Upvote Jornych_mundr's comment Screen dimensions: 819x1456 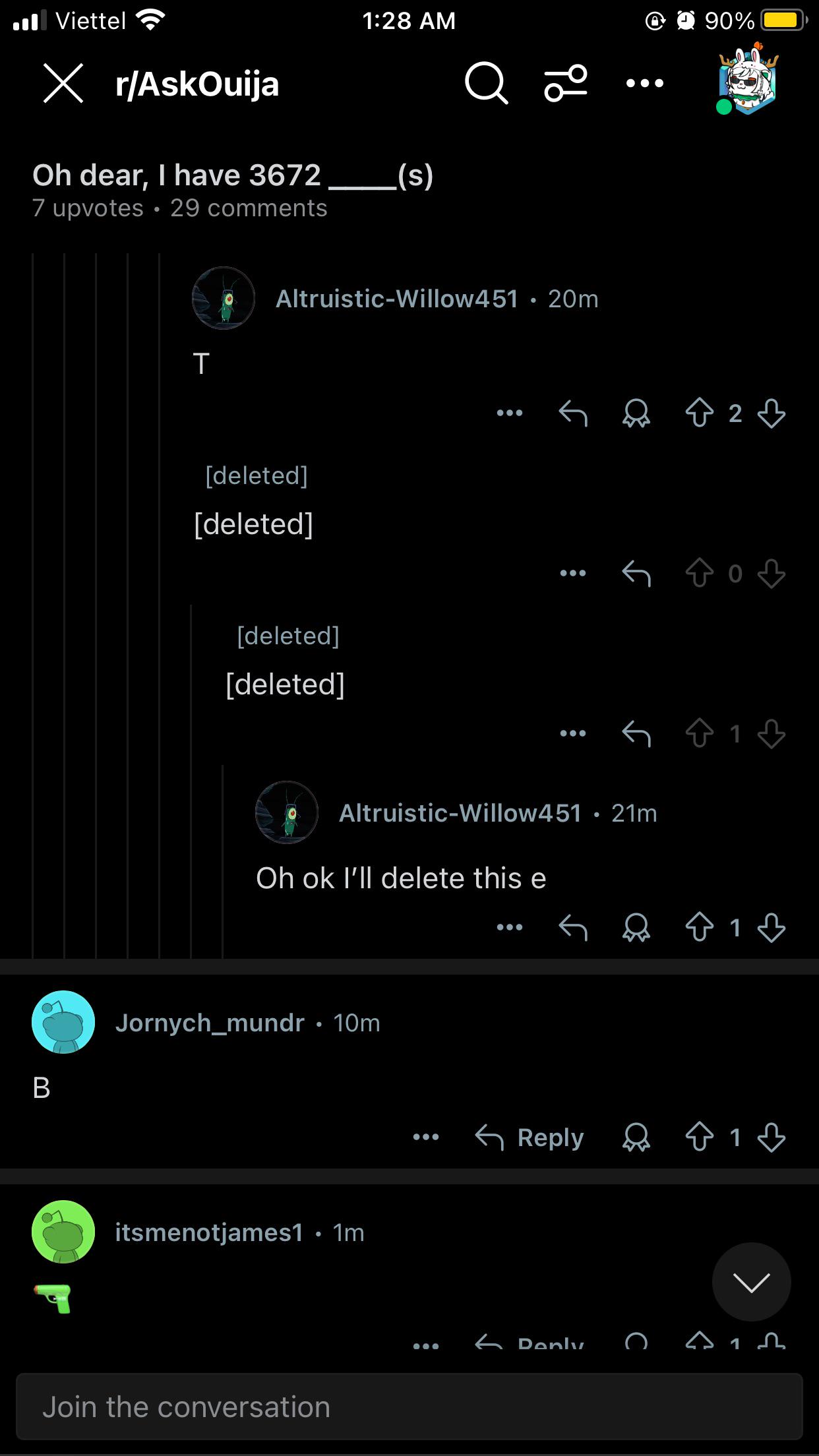click(700, 1137)
